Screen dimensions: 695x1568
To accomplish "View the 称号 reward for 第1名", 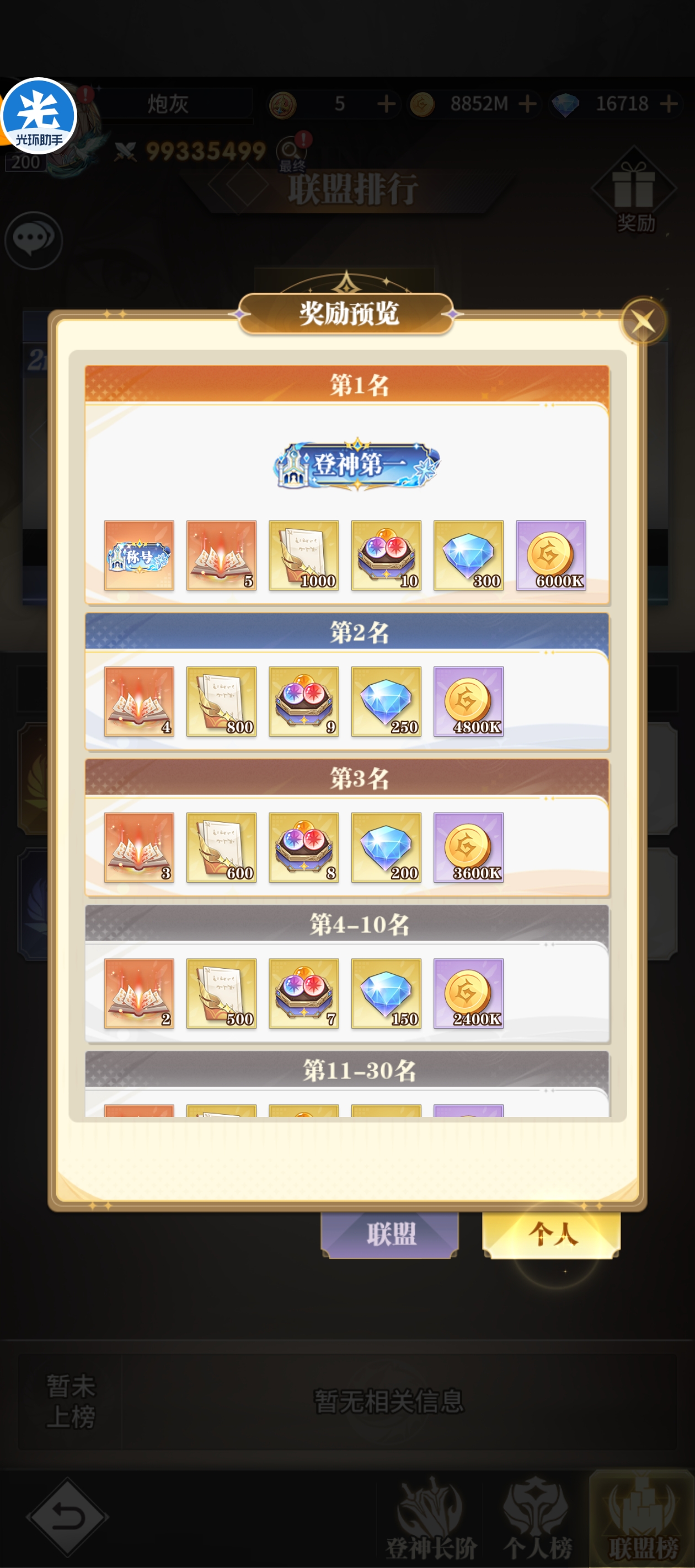I will pyautogui.click(x=139, y=555).
